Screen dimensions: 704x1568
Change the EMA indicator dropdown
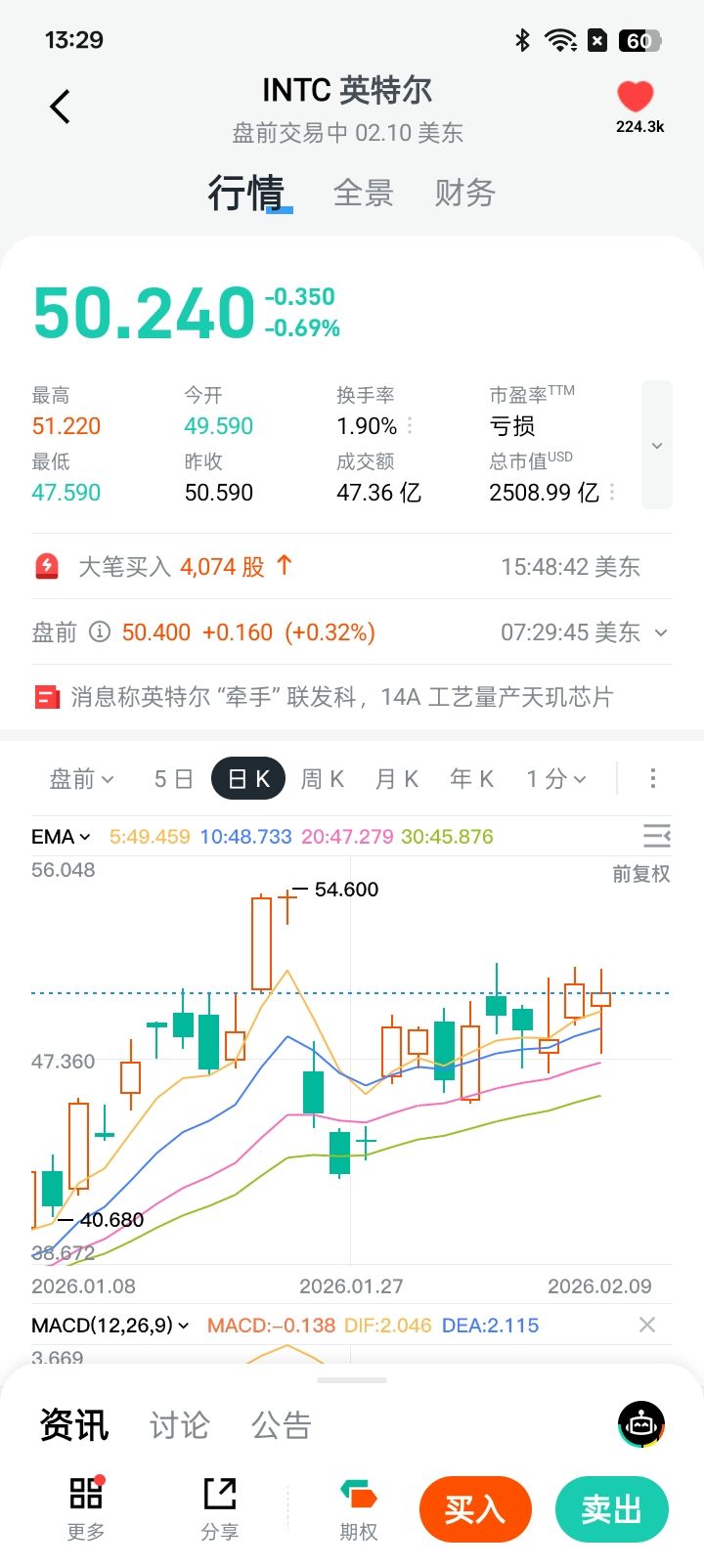click(61, 837)
